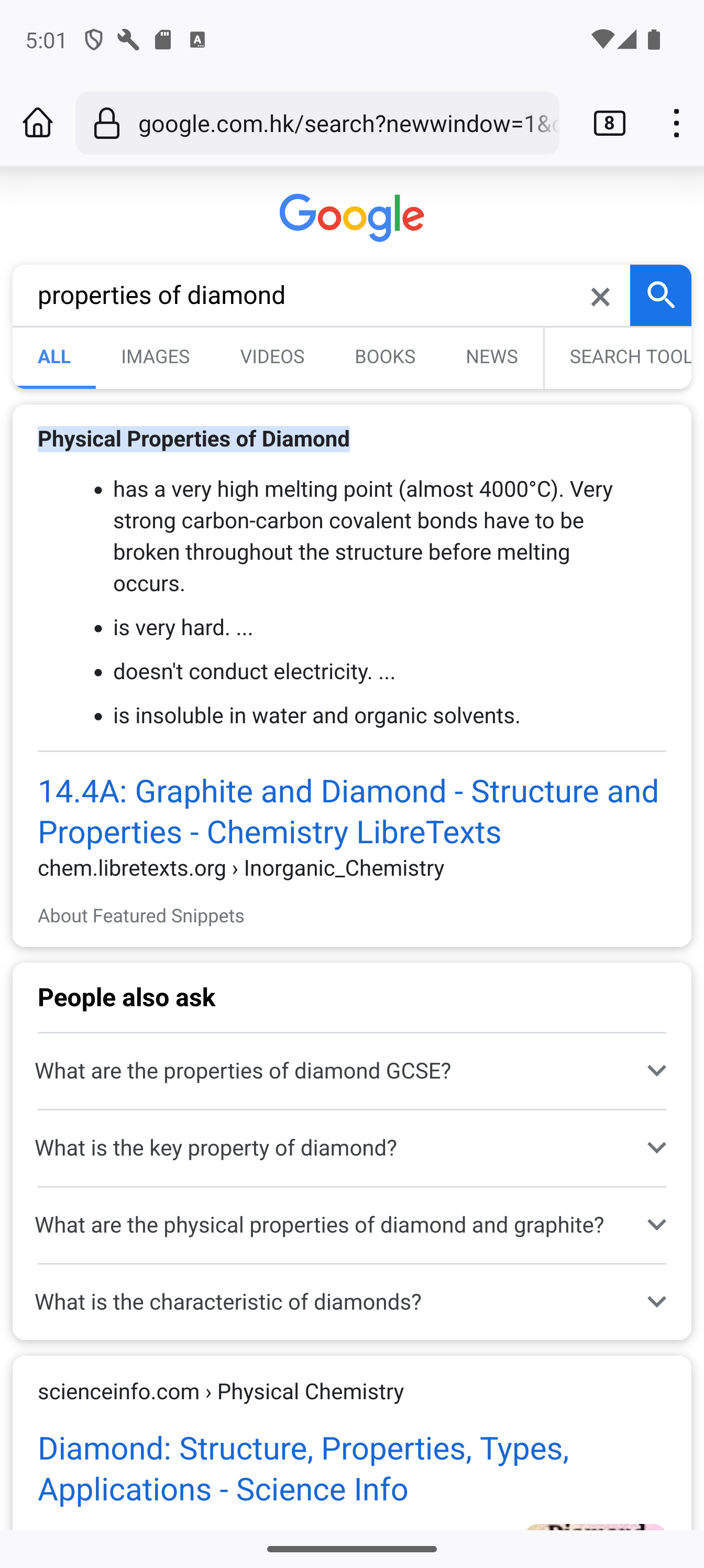Viewport: 704px width, 1568px height.
Task: Switch to the News tab
Action: coord(492,357)
